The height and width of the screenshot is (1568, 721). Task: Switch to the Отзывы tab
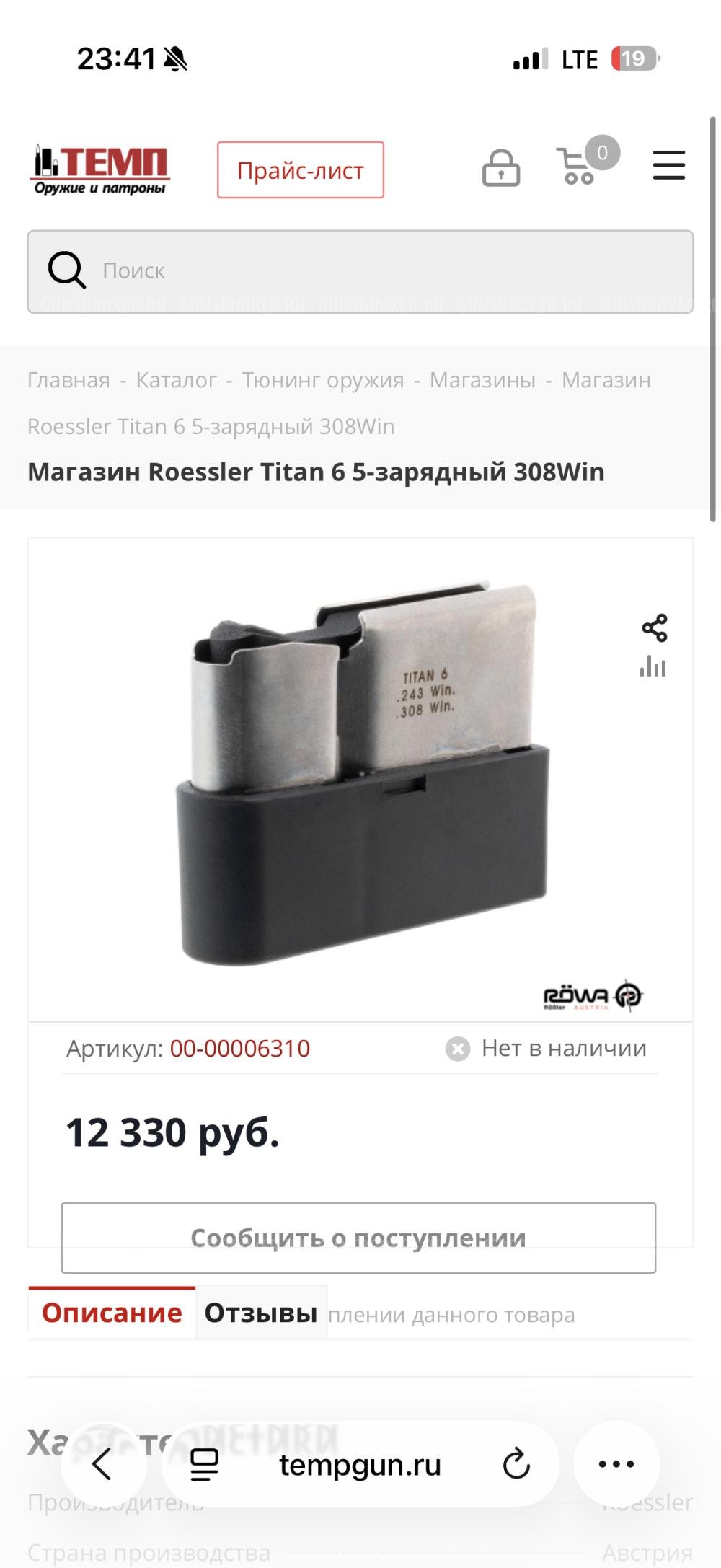click(261, 1313)
